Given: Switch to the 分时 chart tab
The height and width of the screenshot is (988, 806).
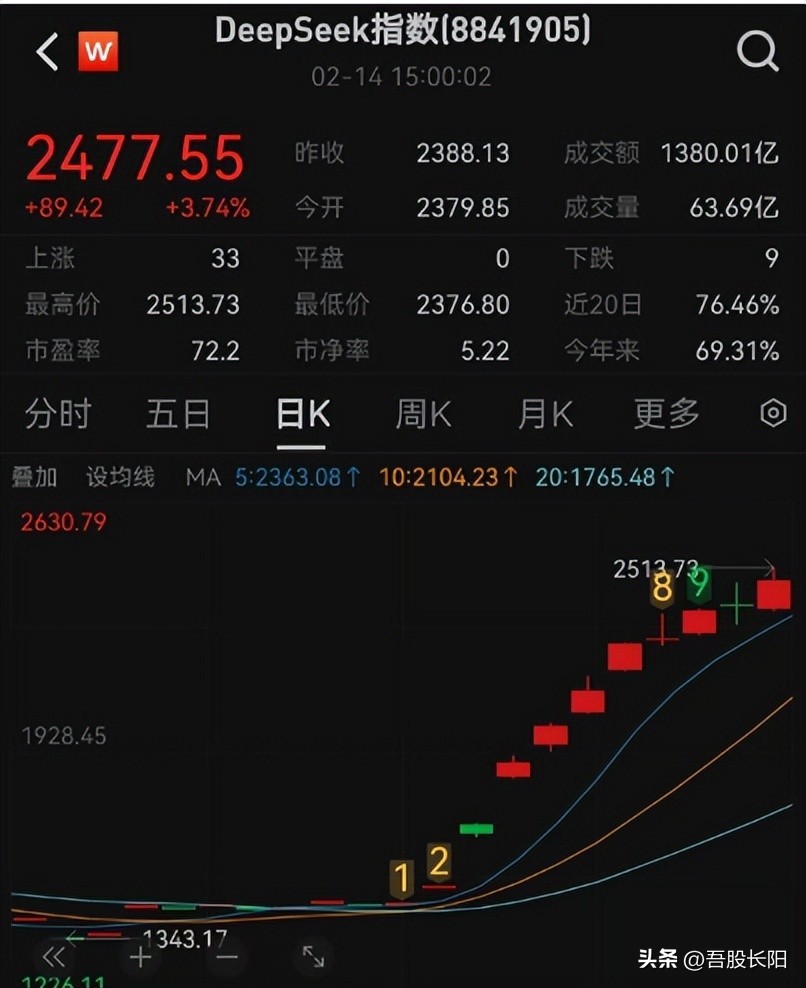Looking at the screenshot, I should coord(58,413).
